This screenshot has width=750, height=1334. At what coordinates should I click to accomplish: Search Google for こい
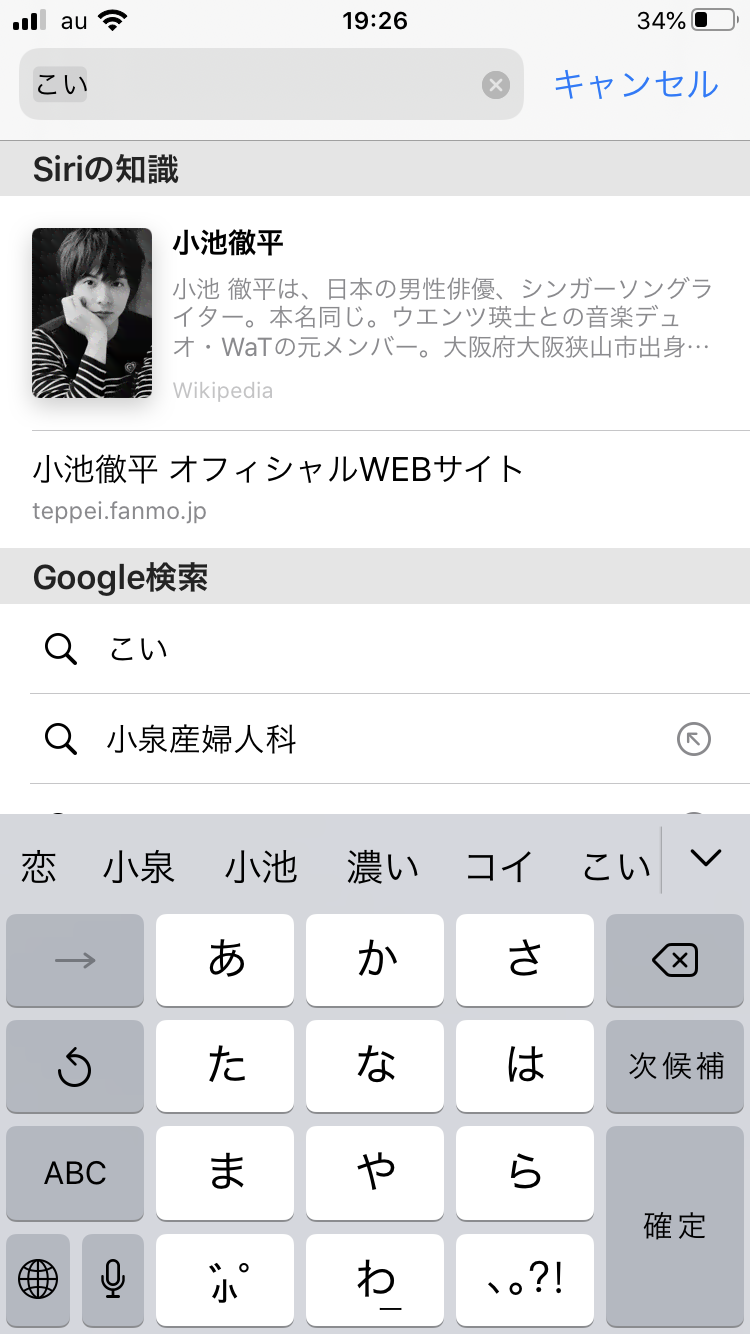(x=139, y=649)
